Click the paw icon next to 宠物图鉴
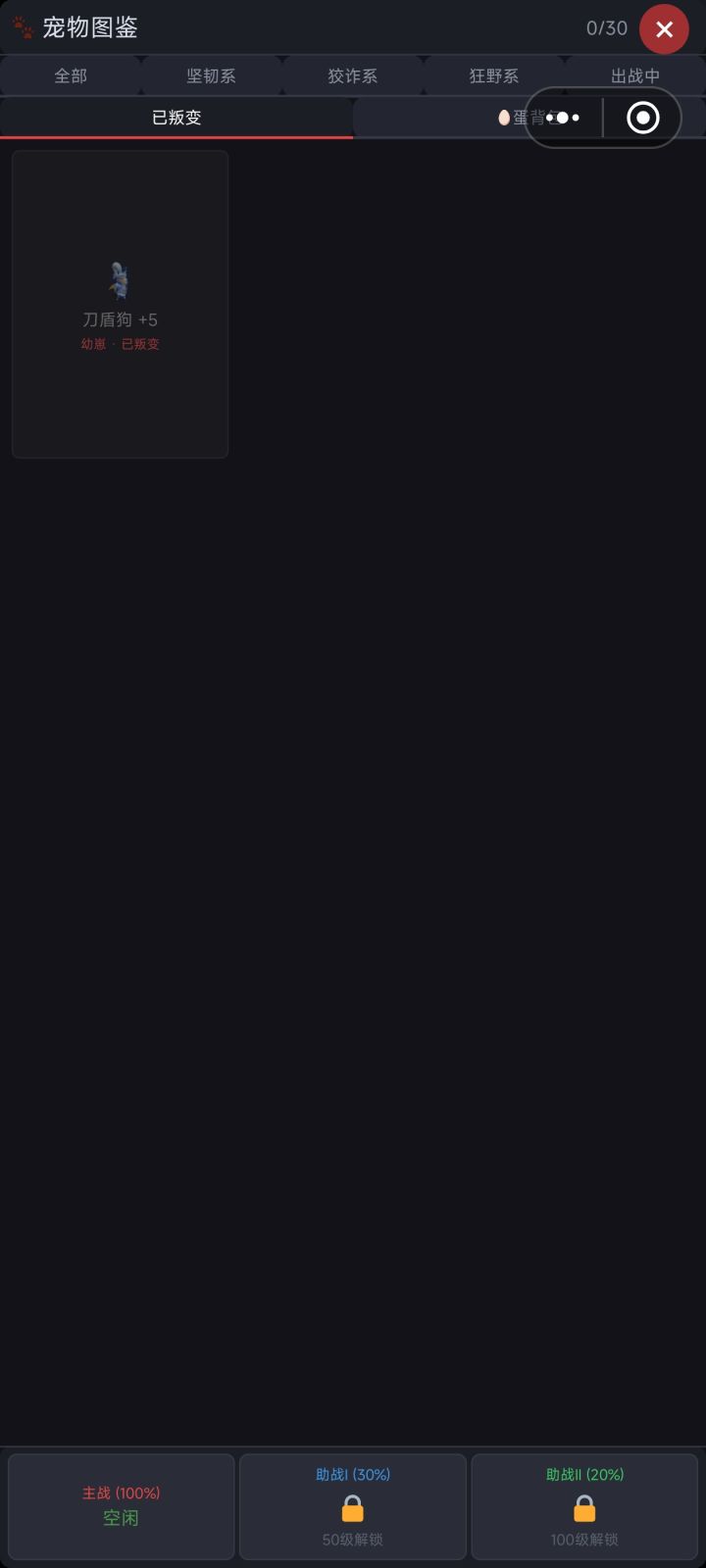The width and height of the screenshot is (706, 1568). [x=24, y=28]
